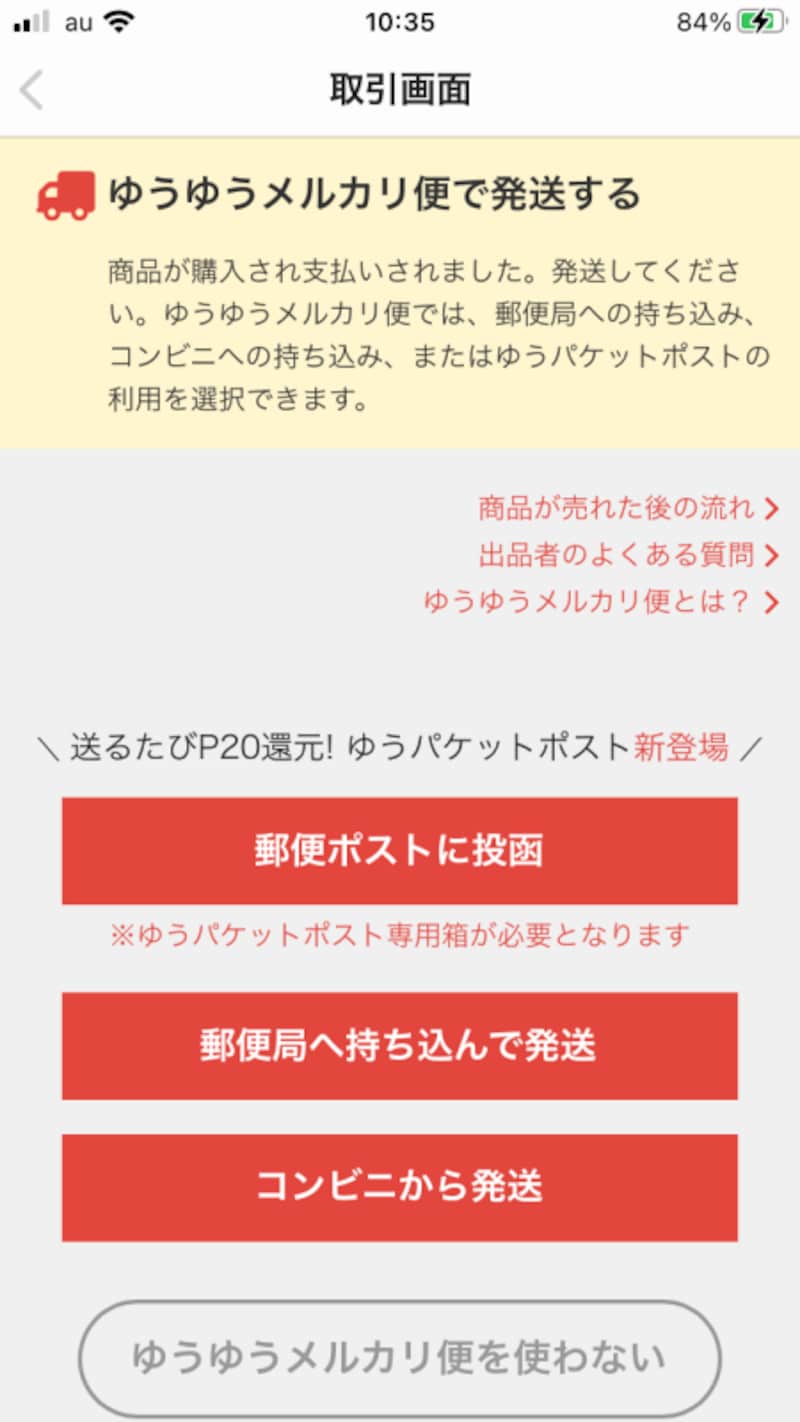Choose 郵便局へ持ち込んで発送 option

(x=399, y=1045)
